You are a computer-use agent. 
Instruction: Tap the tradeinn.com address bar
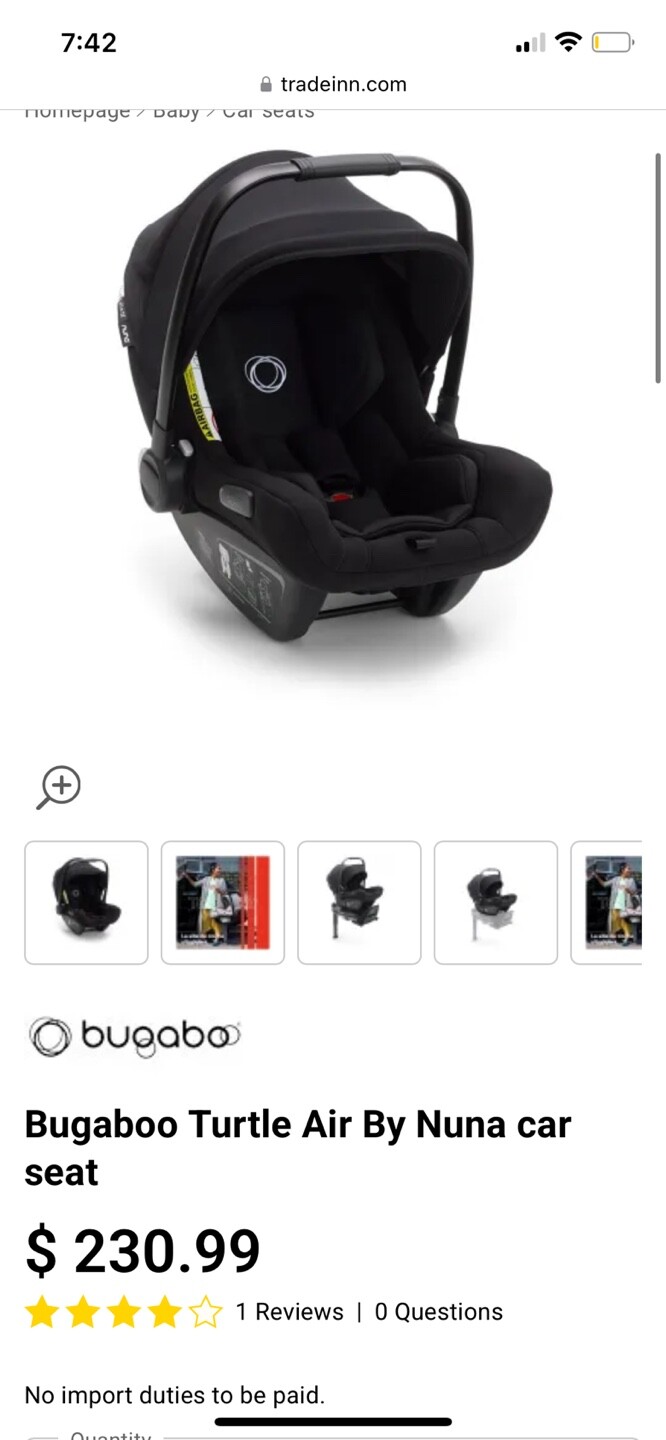333,84
